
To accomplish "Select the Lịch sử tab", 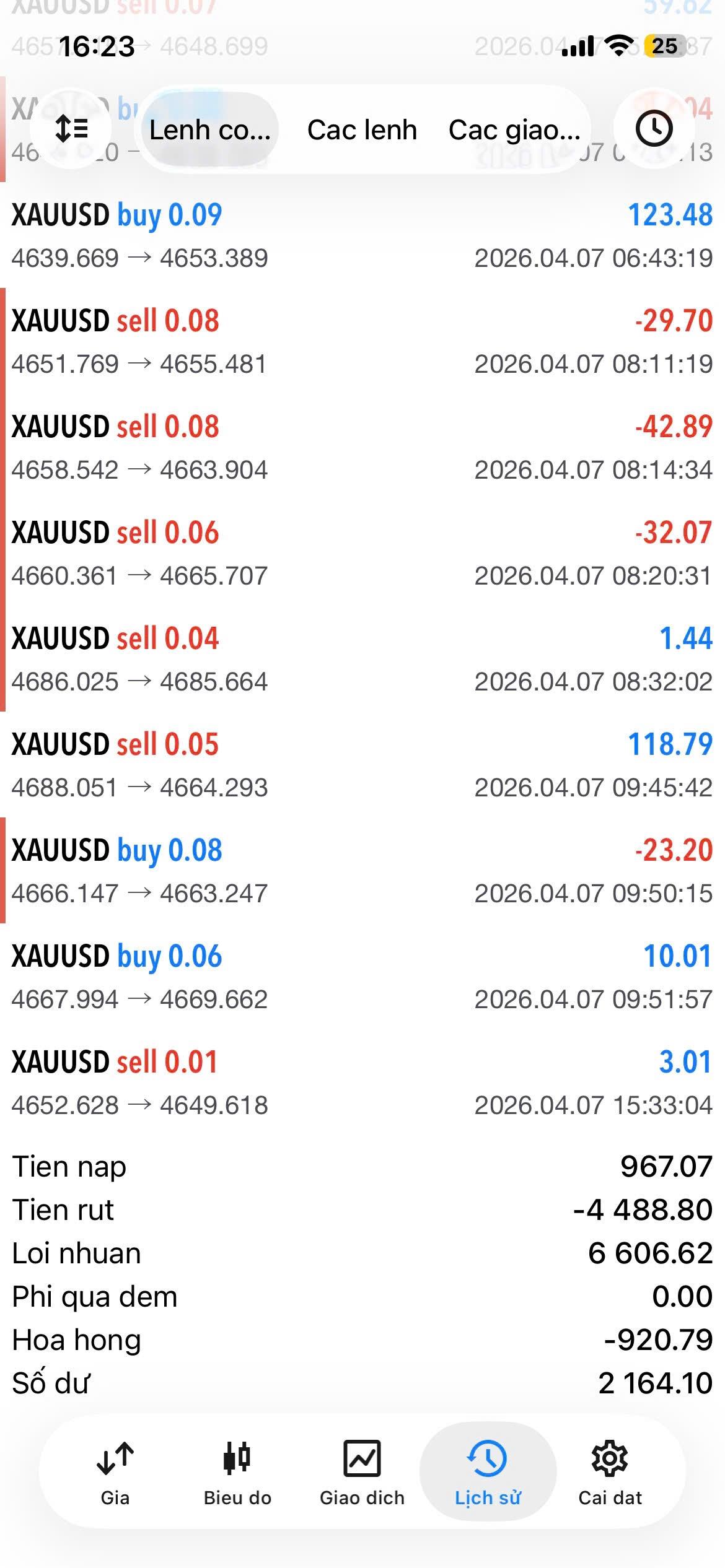I will (488, 1475).
